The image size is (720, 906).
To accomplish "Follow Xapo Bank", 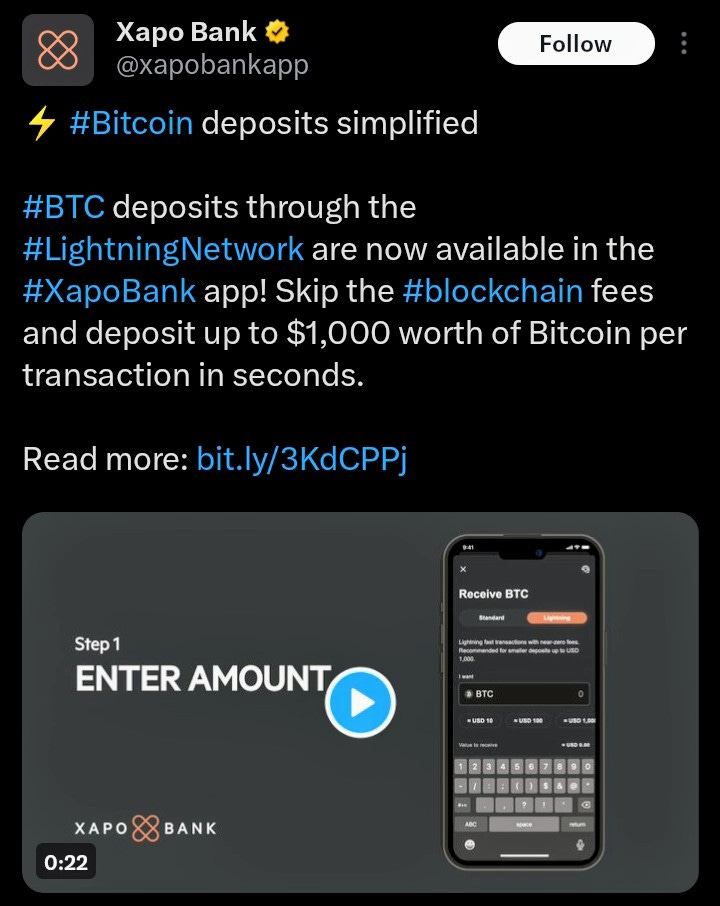I will coord(575,44).
